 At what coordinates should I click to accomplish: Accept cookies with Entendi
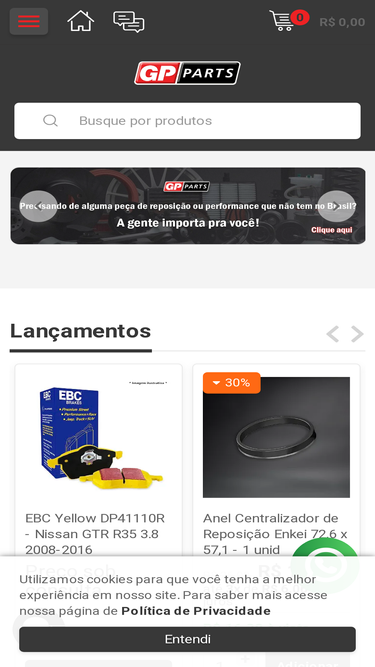(188, 639)
